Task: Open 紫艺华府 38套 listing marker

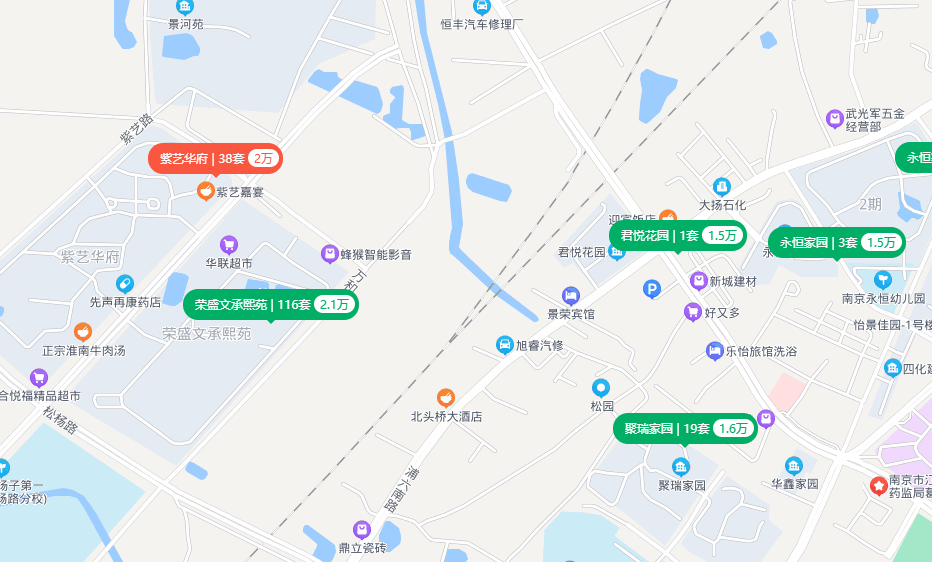Action: point(215,158)
